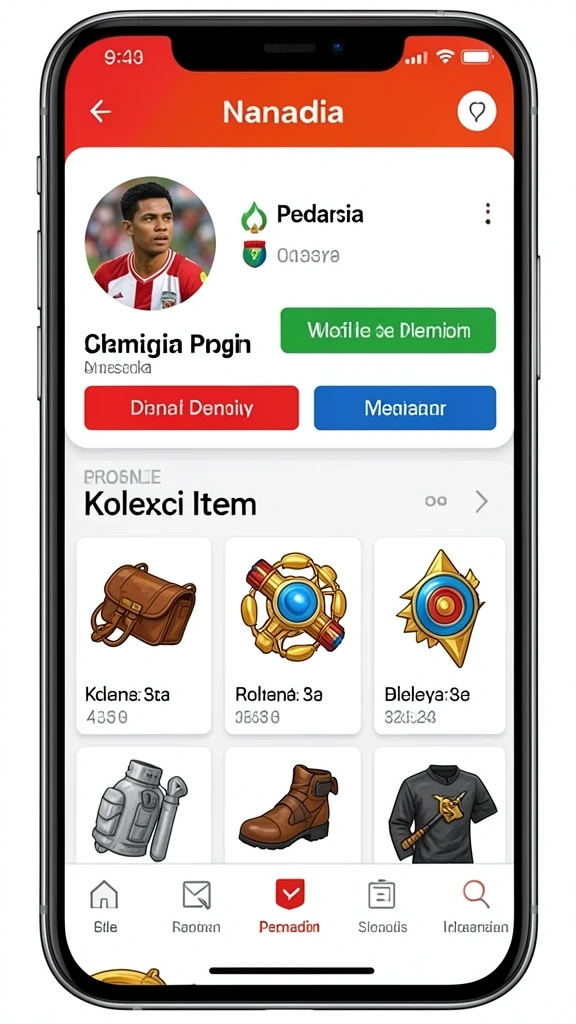Image resolution: width=576 pixels, height=1024 pixels.
Task: Open the brown leather bag item card
Action: coord(144,635)
